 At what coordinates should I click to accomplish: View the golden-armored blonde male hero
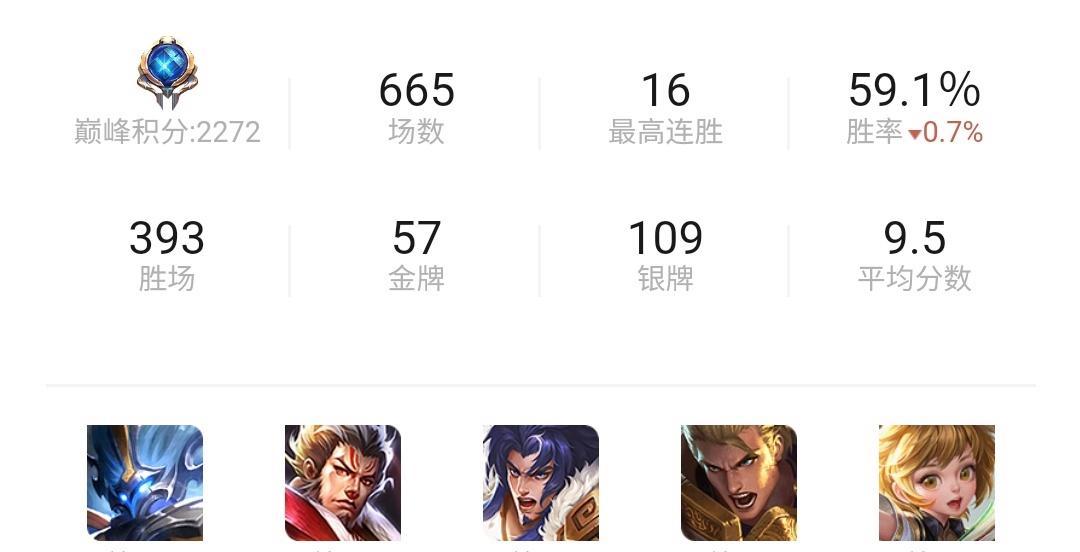739,483
